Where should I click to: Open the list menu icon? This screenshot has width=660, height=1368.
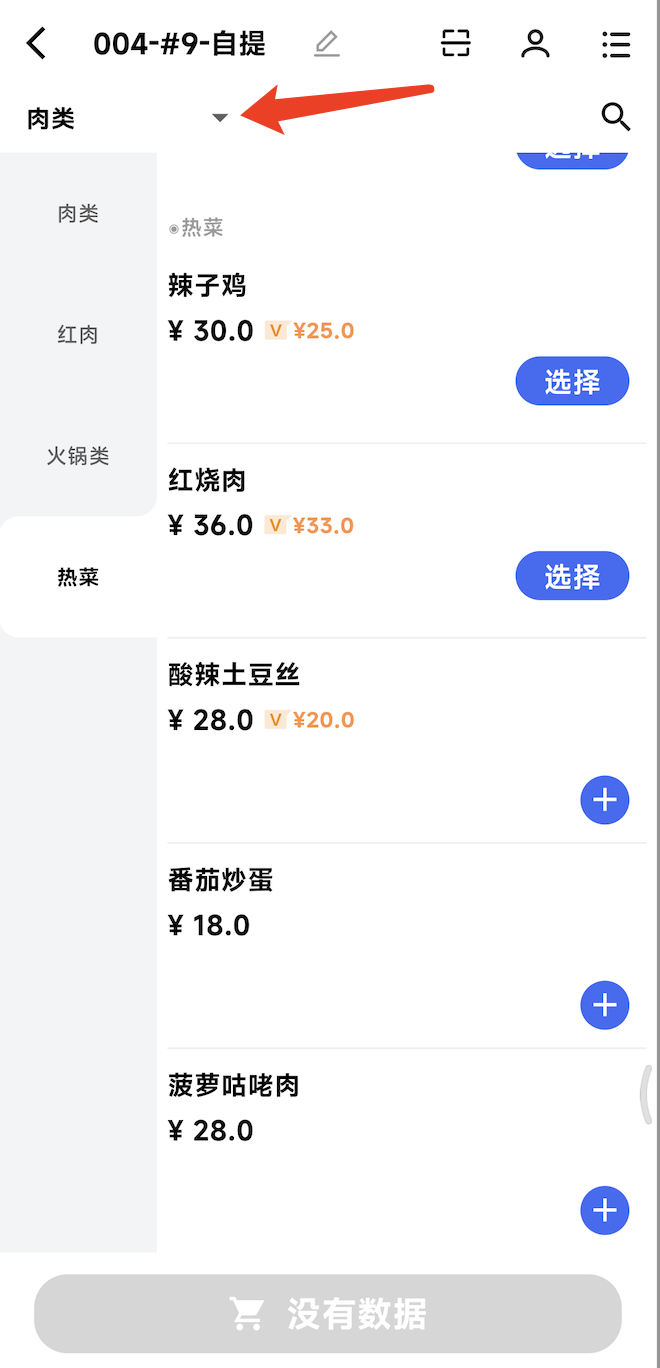click(616, 44)
